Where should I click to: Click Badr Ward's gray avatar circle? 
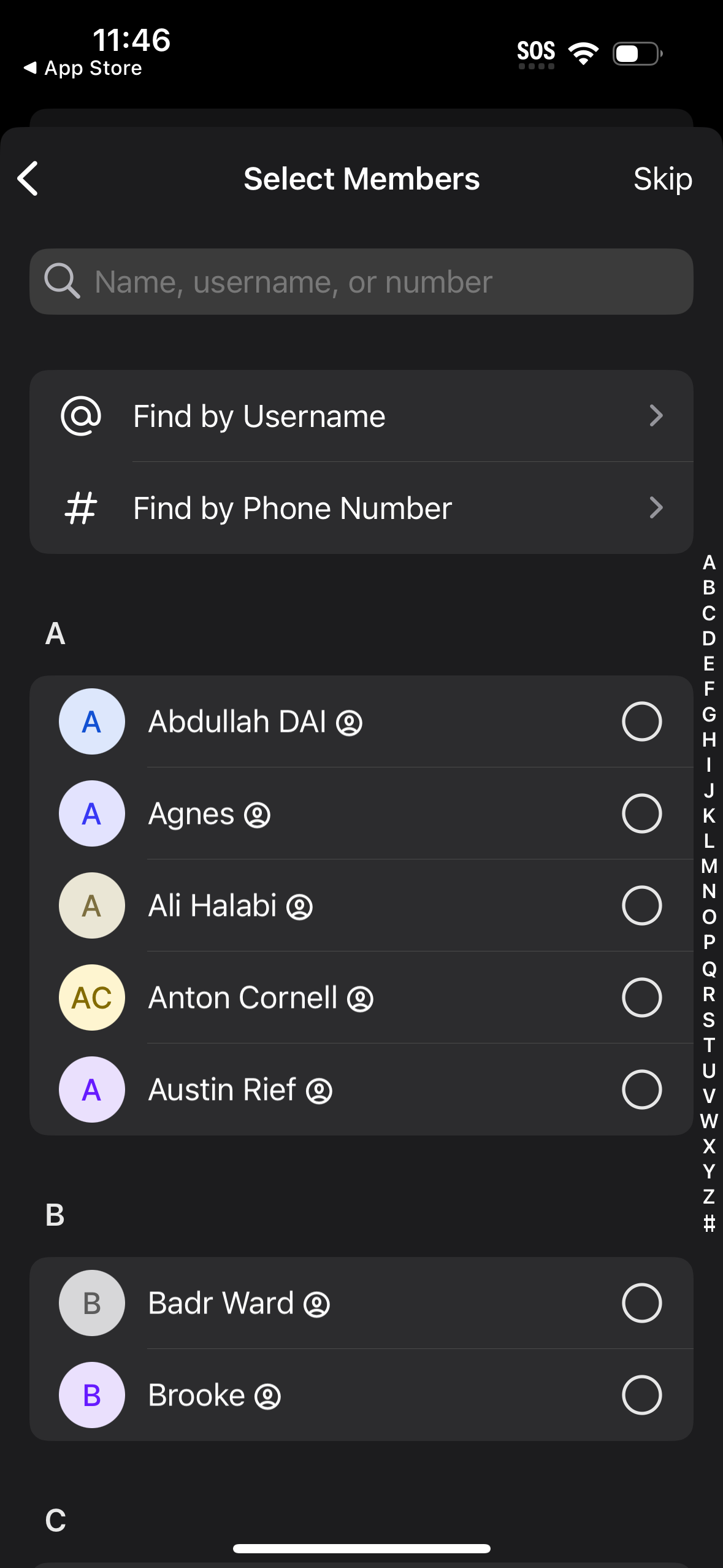[x=91, y=1303]
